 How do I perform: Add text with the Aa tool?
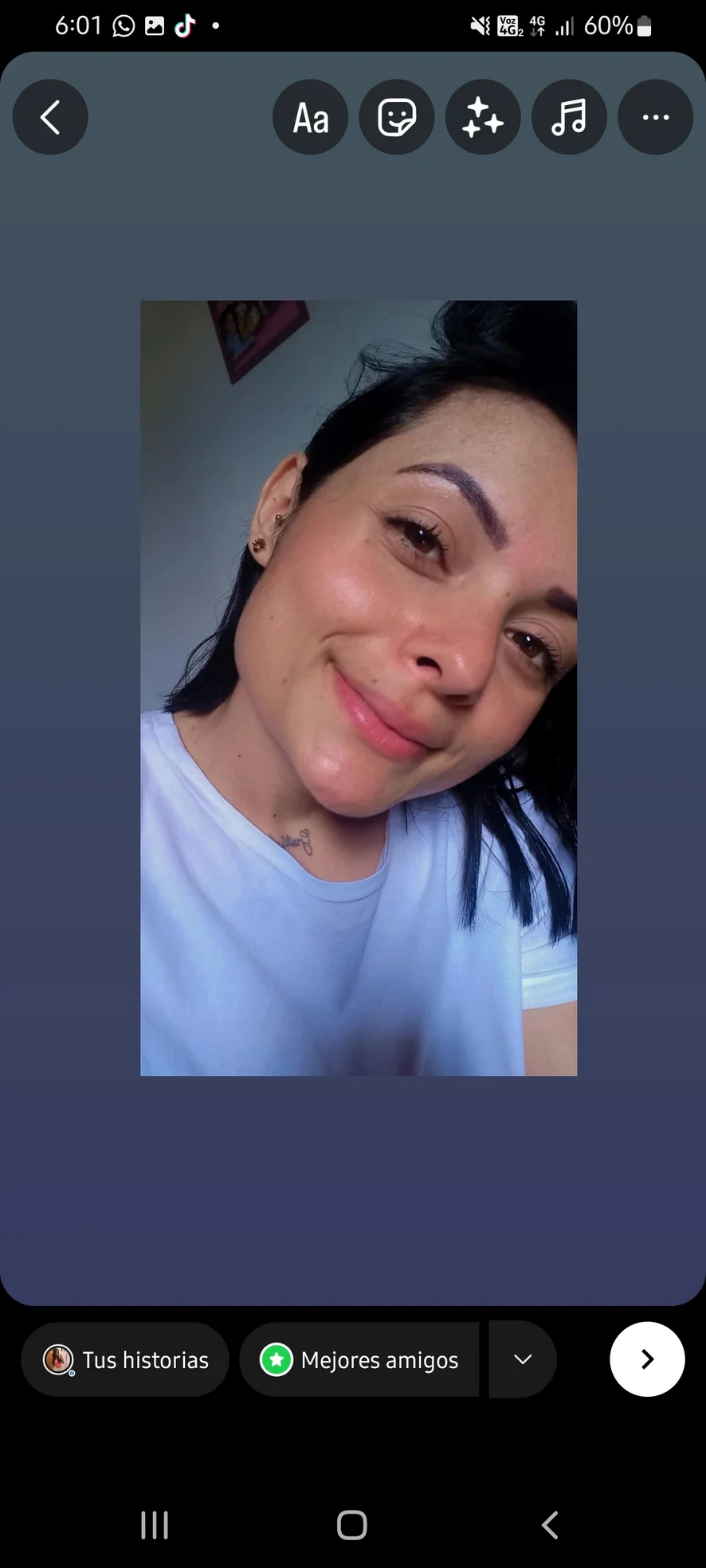click(x=311, y=117)
